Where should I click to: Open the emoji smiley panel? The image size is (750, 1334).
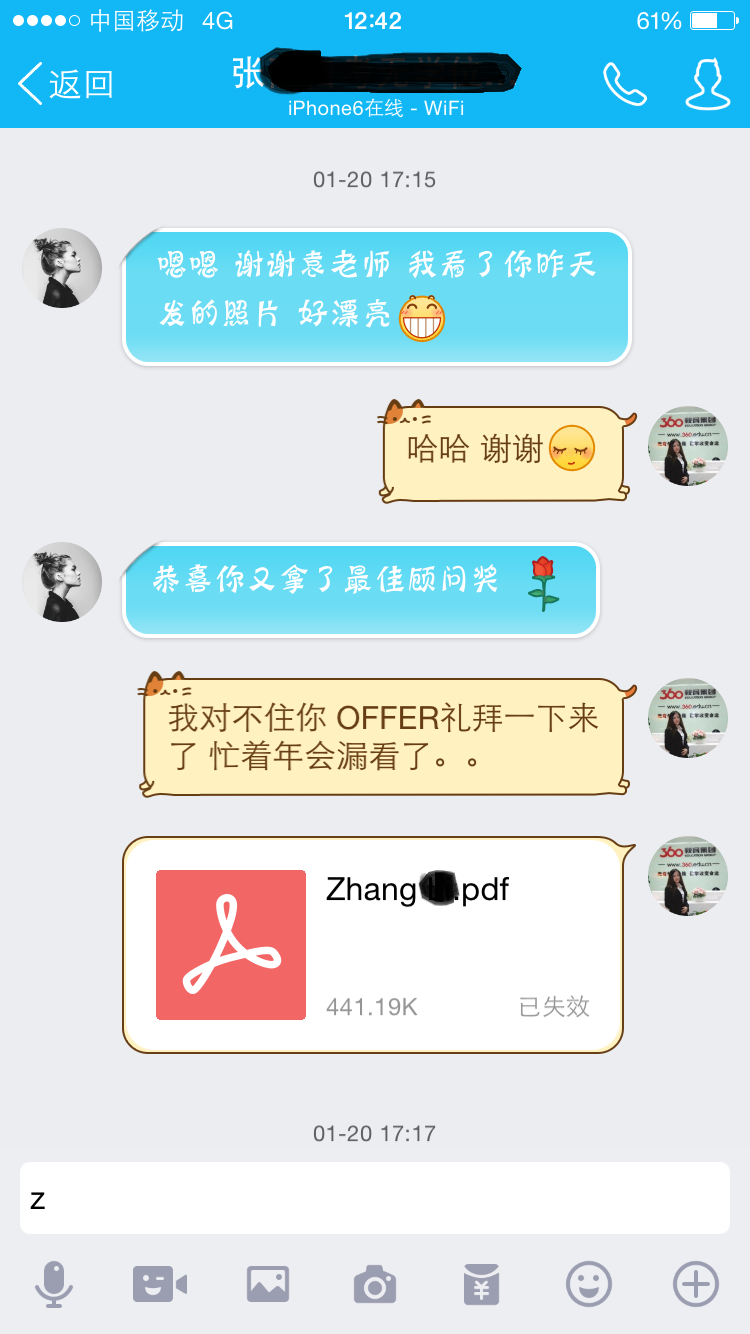point(589,1283)
